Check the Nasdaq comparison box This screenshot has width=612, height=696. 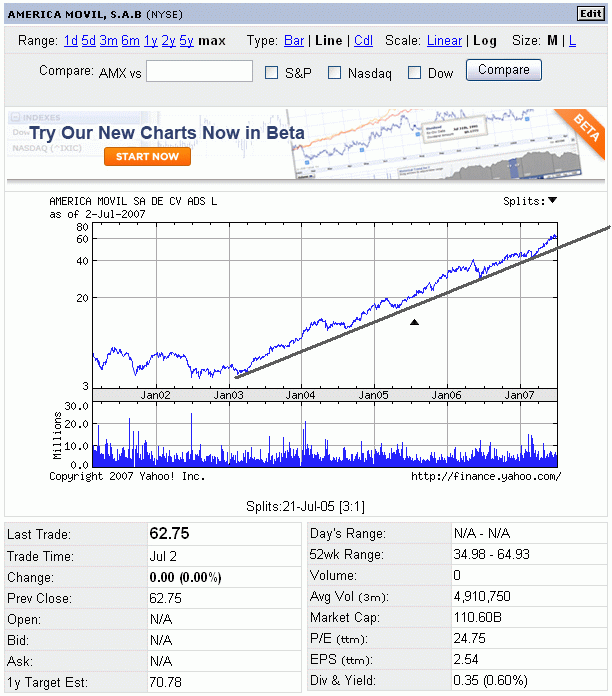click(x=335, y=72)
